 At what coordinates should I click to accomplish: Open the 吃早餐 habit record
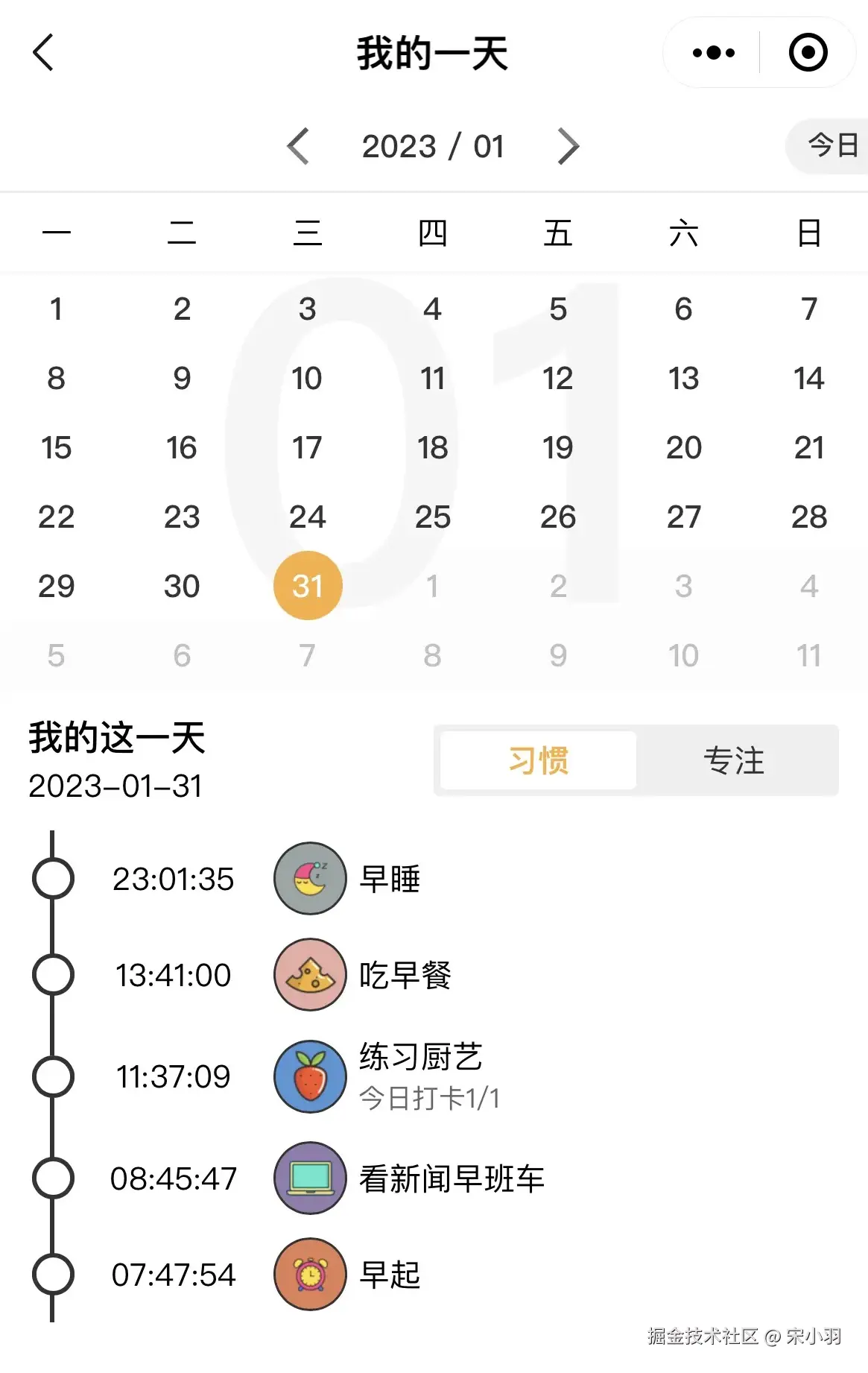click(405, 975)
